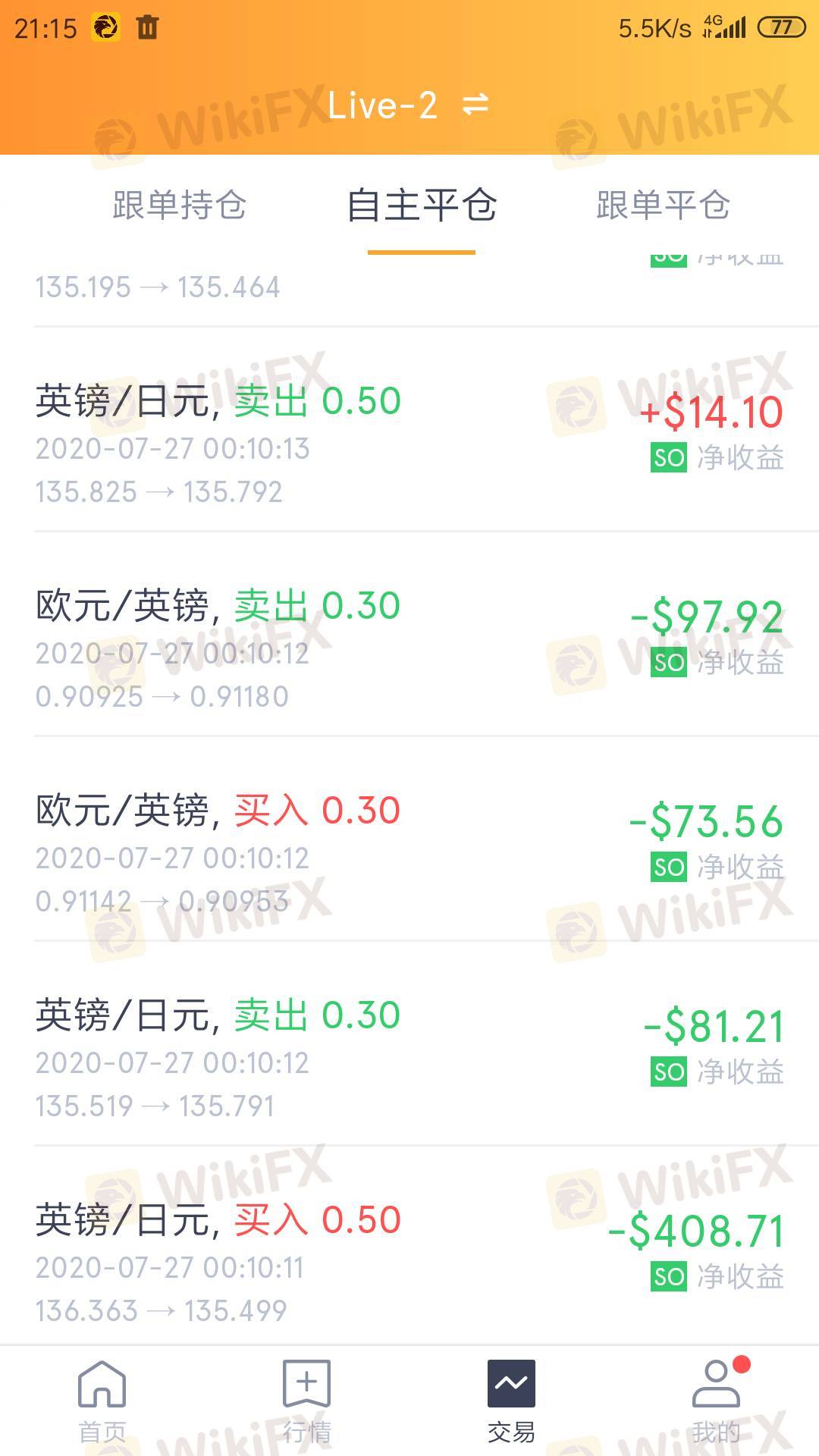This screenshot has height=1456, width=819.
Task: Tap the Live-2 account switch icon
Action: coord(475,105)
